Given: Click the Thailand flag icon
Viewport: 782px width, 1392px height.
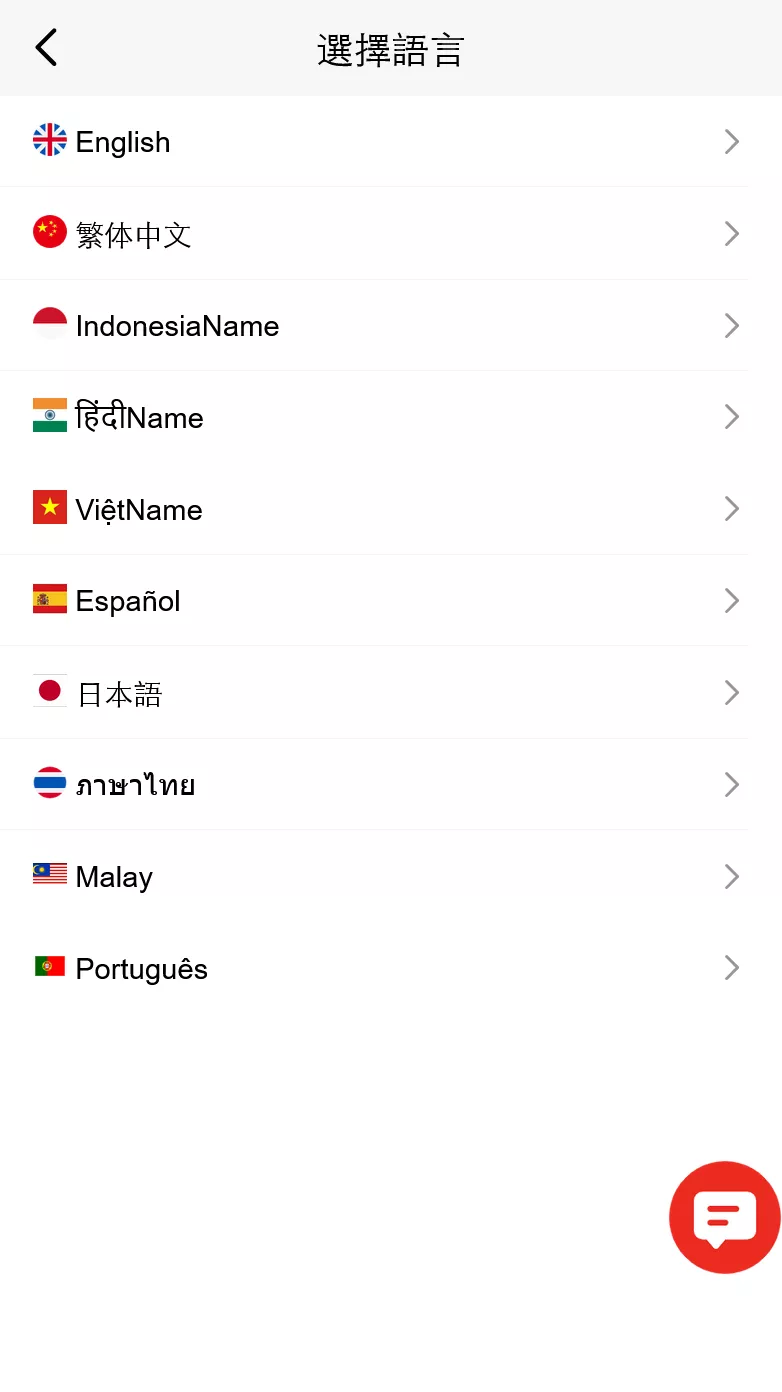Looking at the screenshot, I should [49, 783].
